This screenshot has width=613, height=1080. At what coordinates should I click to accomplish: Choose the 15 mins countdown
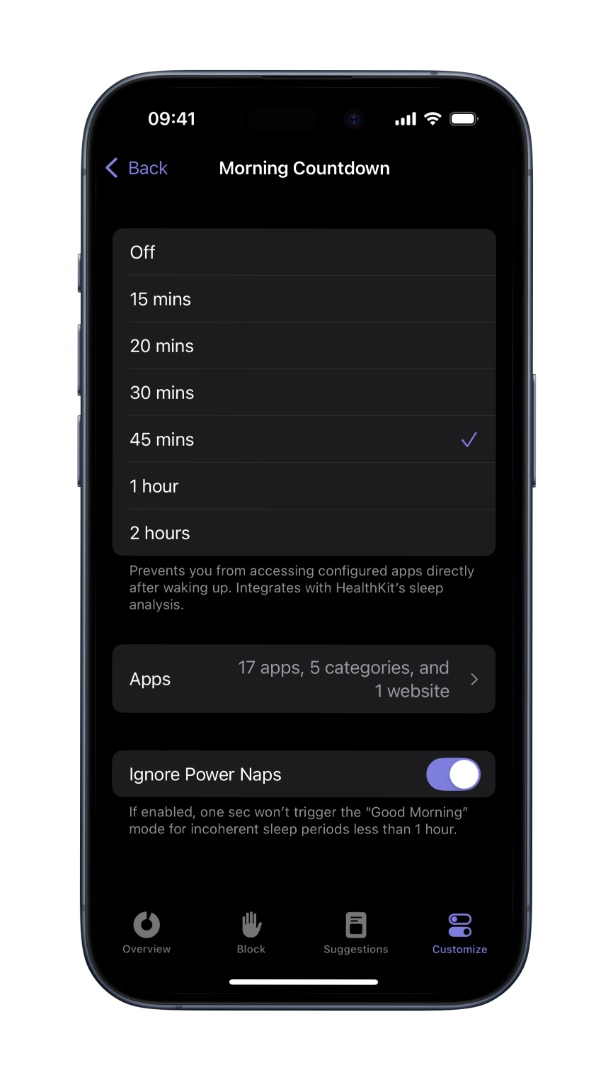(x=303, y=299)
